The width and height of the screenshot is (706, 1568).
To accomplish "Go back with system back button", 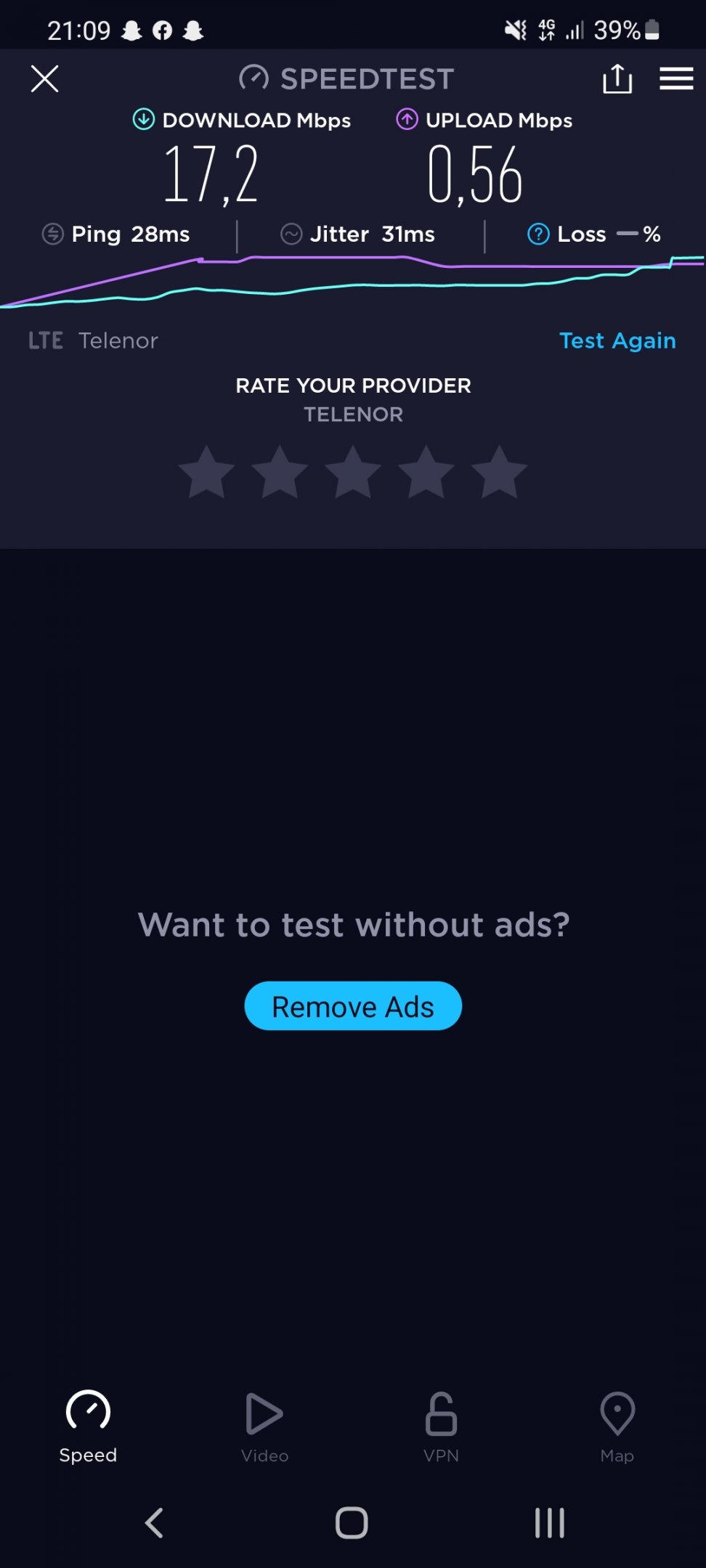I will (x=154, y=1523).
